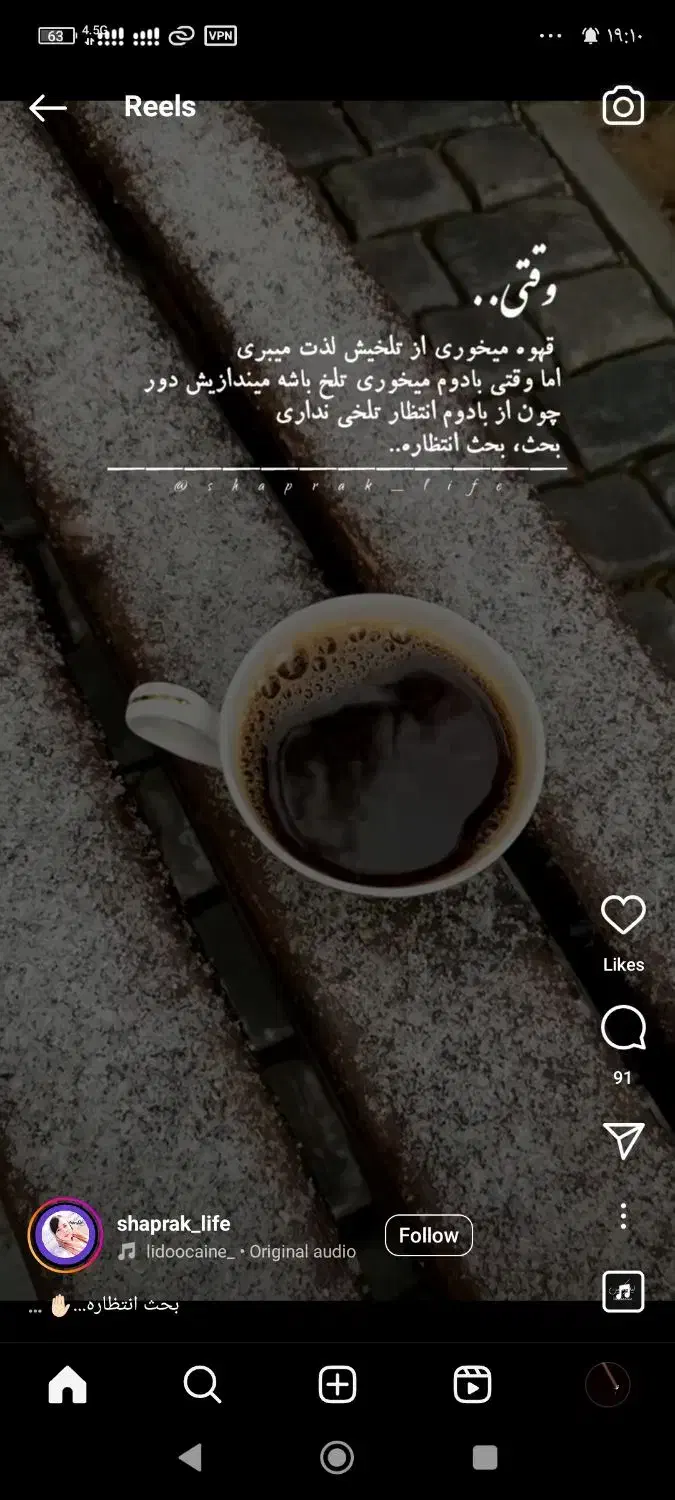Share this reel via the paper plane

623,1141
